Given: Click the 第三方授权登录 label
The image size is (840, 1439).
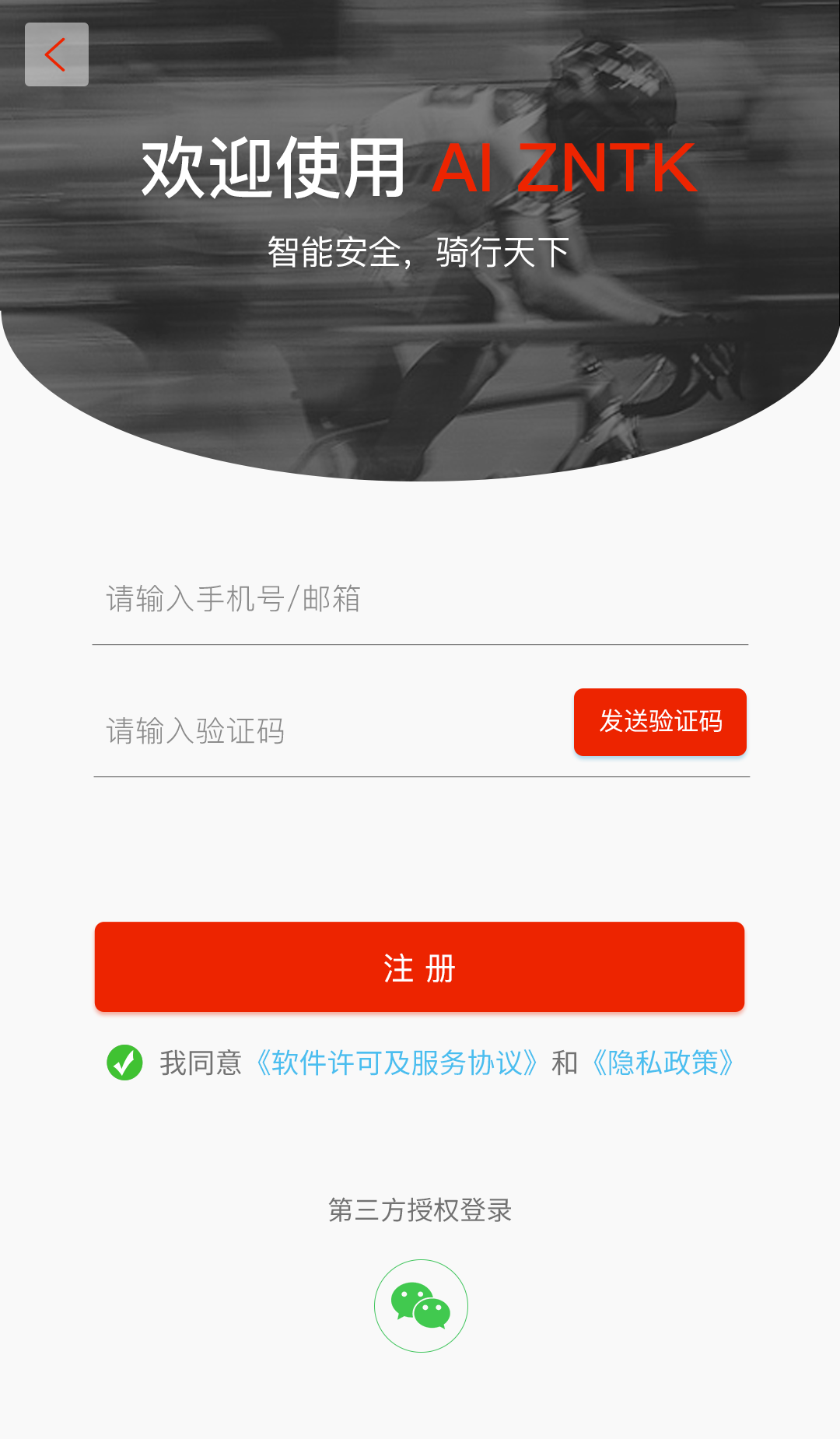Looking at the screenshot, I should pos(420,1210).
